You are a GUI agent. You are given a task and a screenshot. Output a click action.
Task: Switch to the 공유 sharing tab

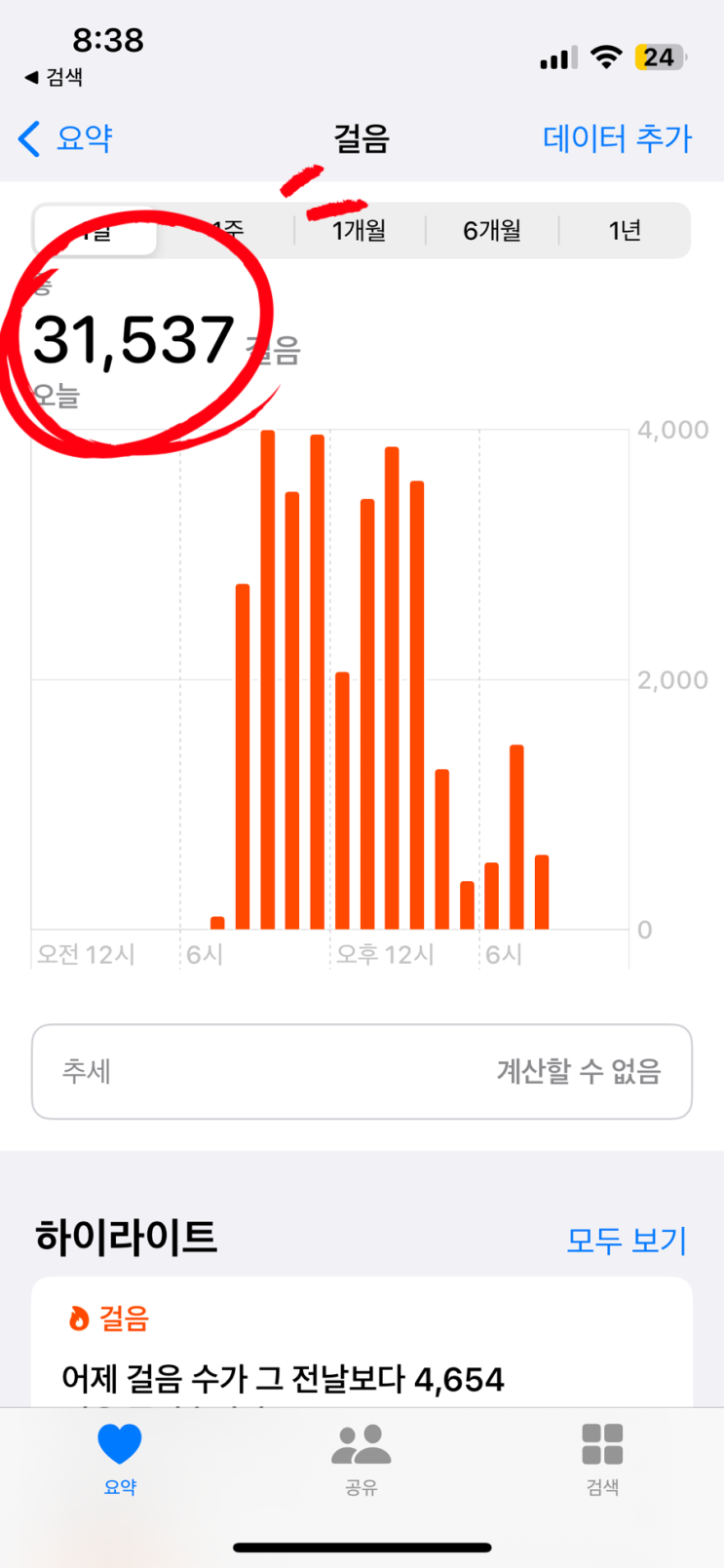(x=361, y=1459)
